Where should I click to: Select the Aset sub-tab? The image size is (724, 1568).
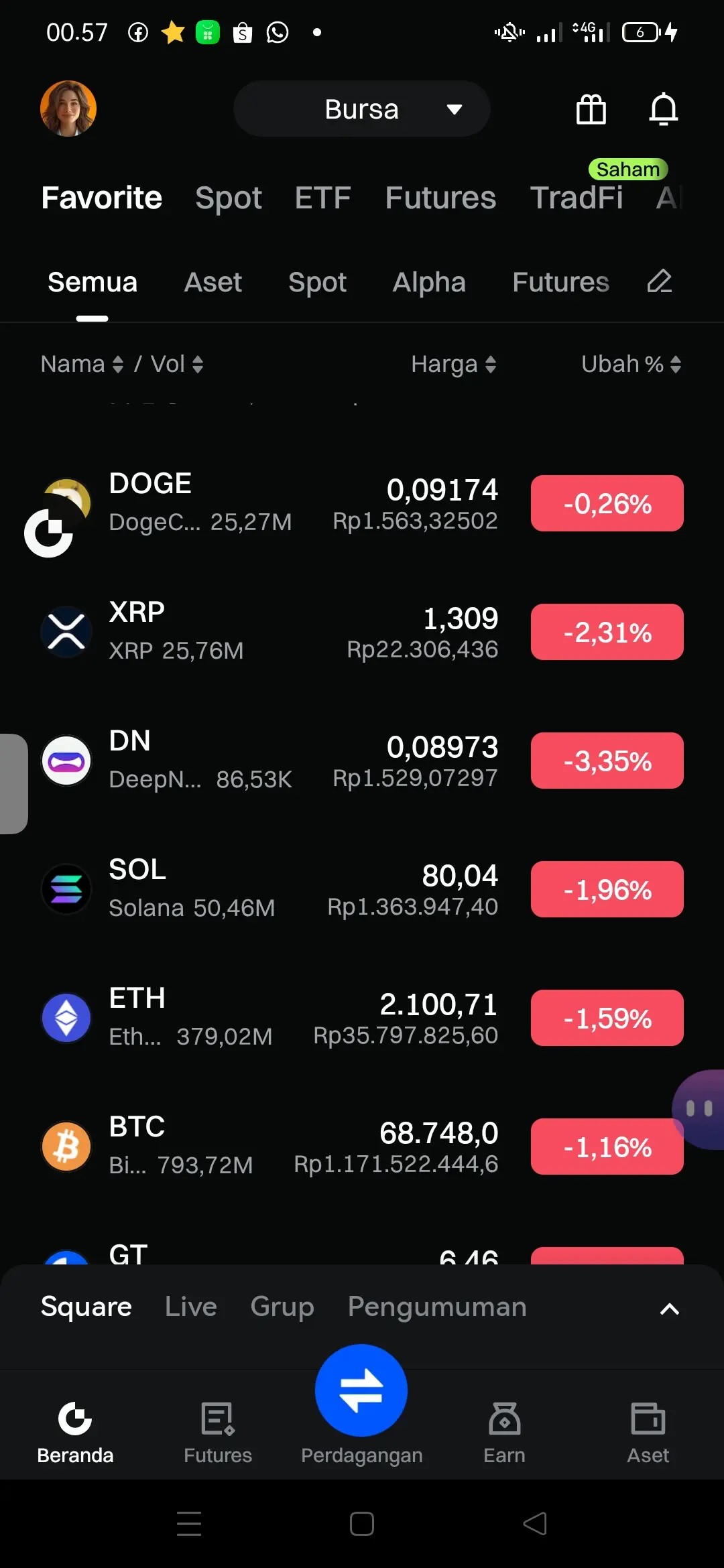coord(213,283)
